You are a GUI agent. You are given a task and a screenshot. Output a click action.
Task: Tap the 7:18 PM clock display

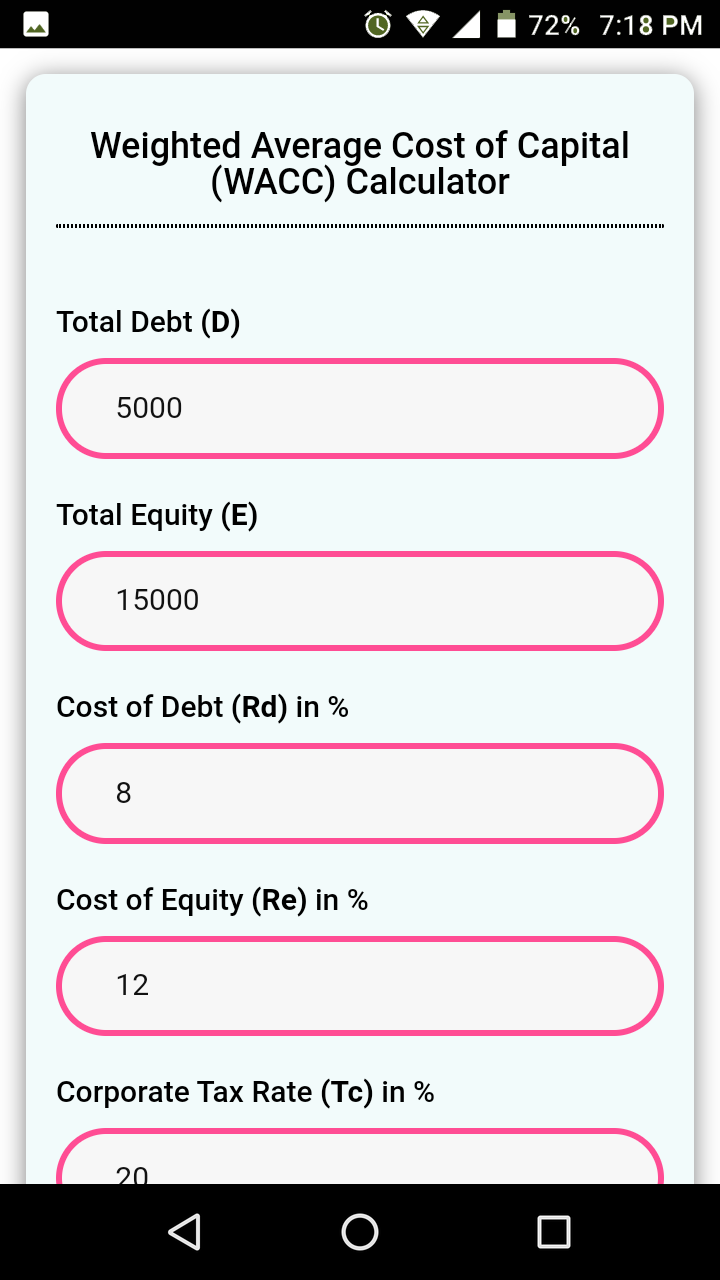(x=650, y=25)
